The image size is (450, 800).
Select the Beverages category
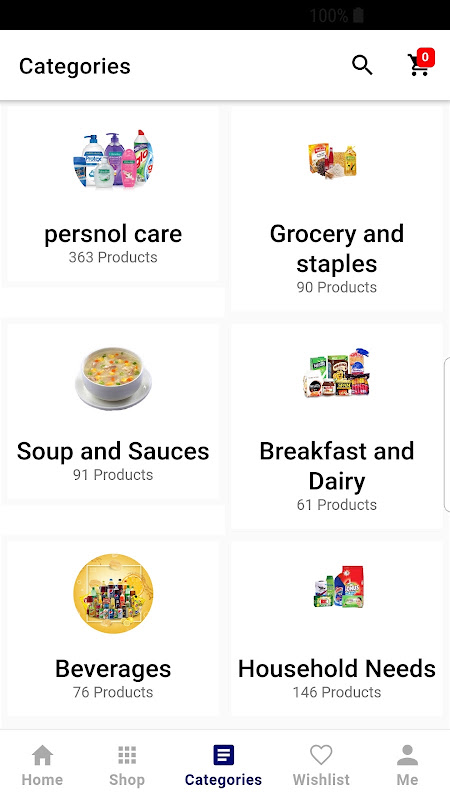[x=113, y=629]
